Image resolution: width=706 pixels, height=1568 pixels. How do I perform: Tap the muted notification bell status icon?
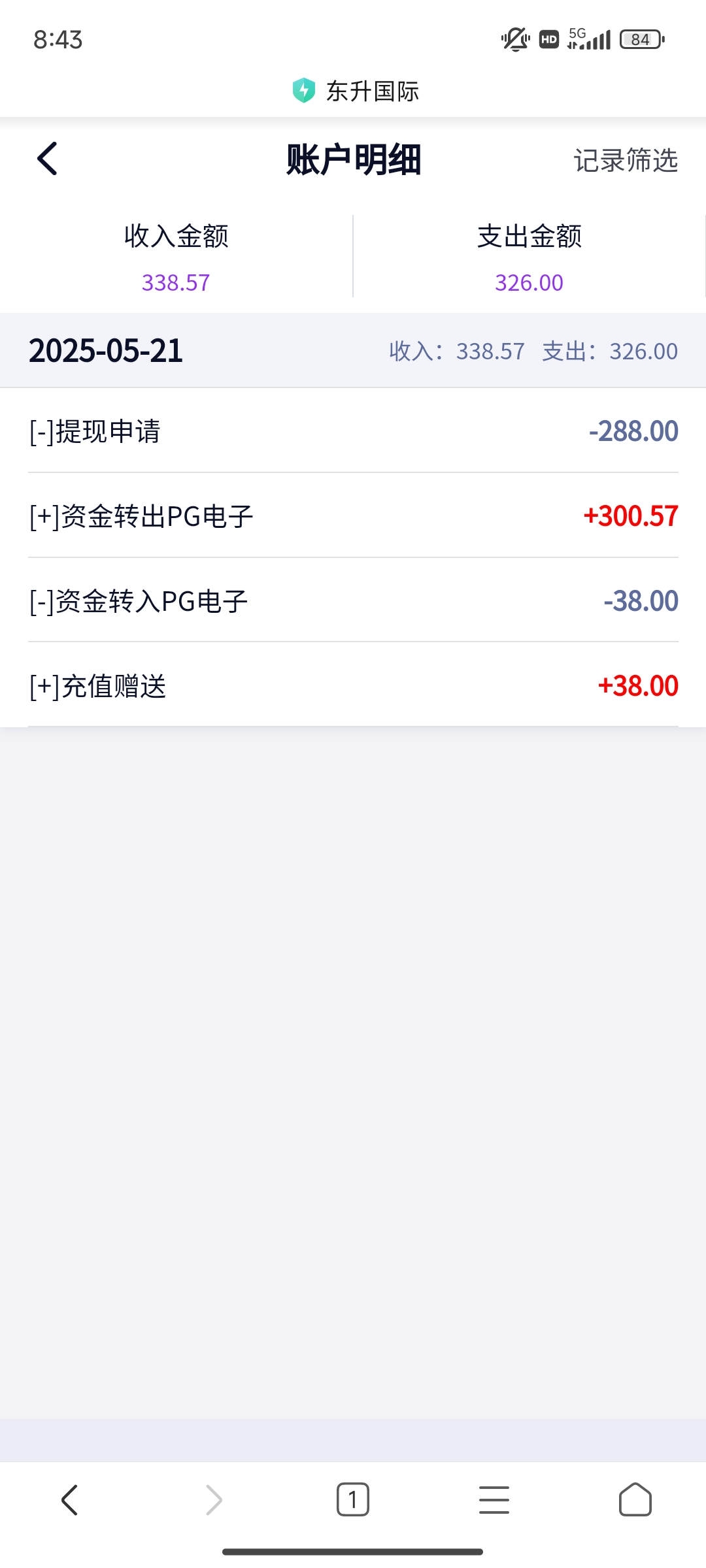click(x=514, y=39)
